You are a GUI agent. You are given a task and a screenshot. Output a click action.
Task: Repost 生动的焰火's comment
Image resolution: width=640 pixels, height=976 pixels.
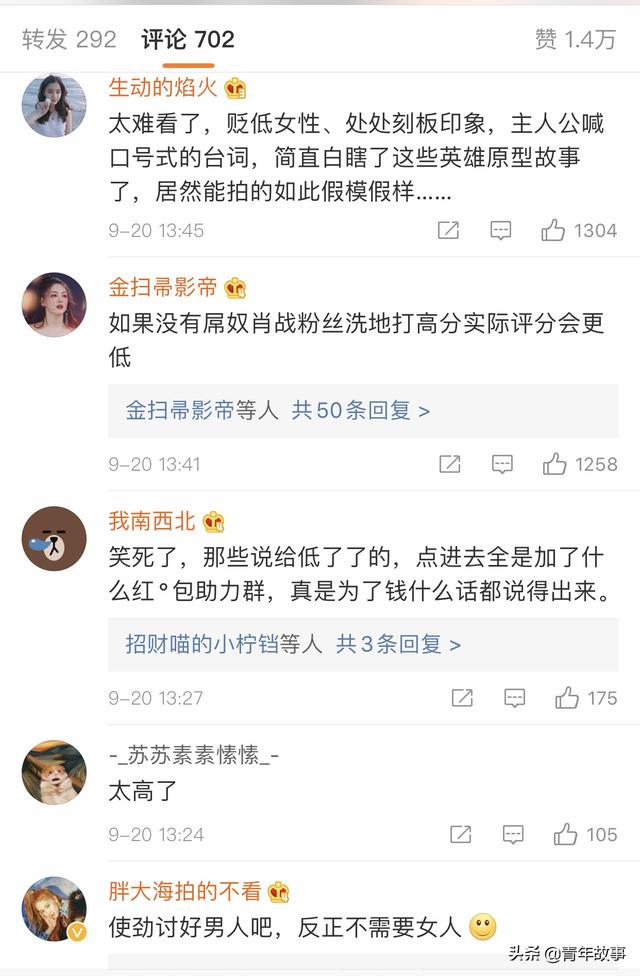(x=448, y=231)
